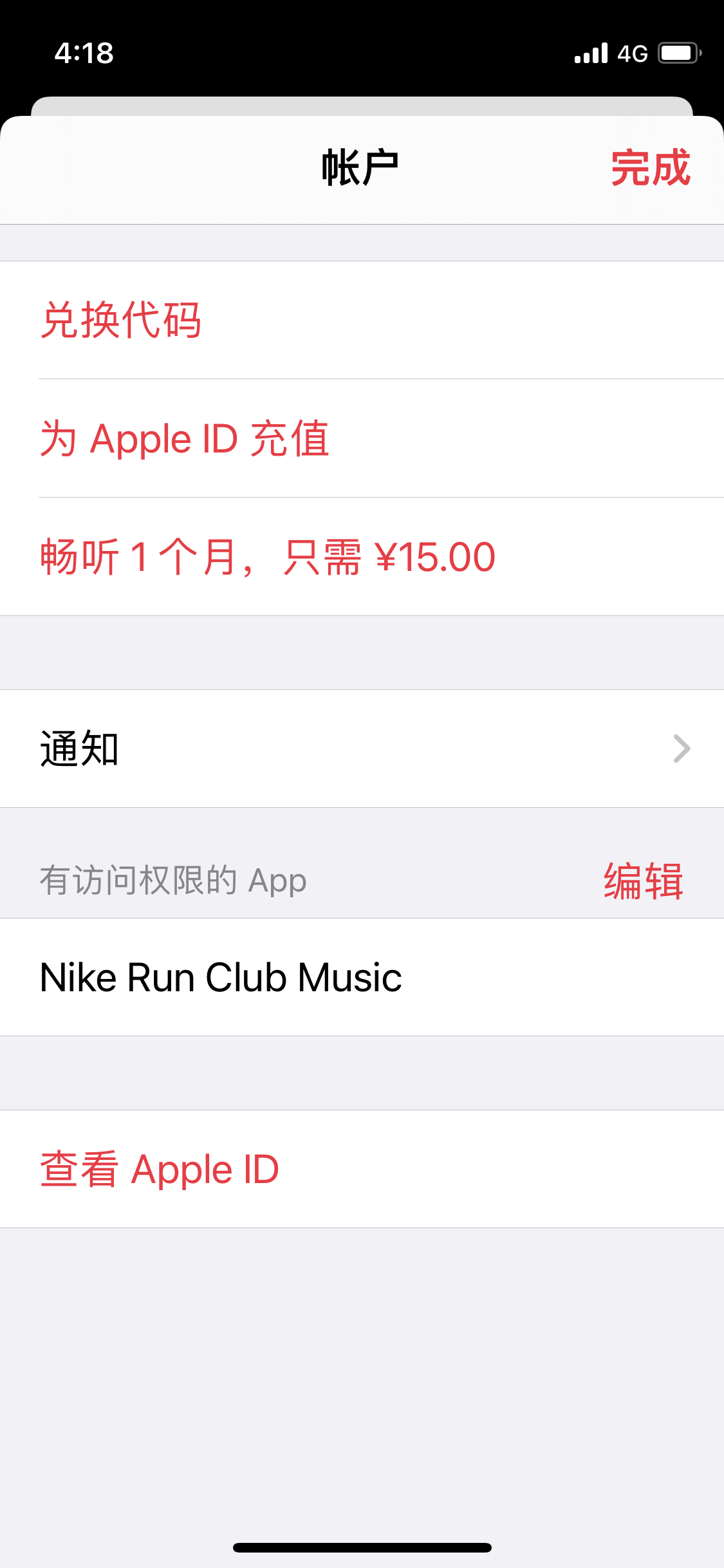The width and height of the screenshot is (724, 1568).
Task: Open the 畅听 1 个月 ¥15.00 offer
Action: (268, 557)
